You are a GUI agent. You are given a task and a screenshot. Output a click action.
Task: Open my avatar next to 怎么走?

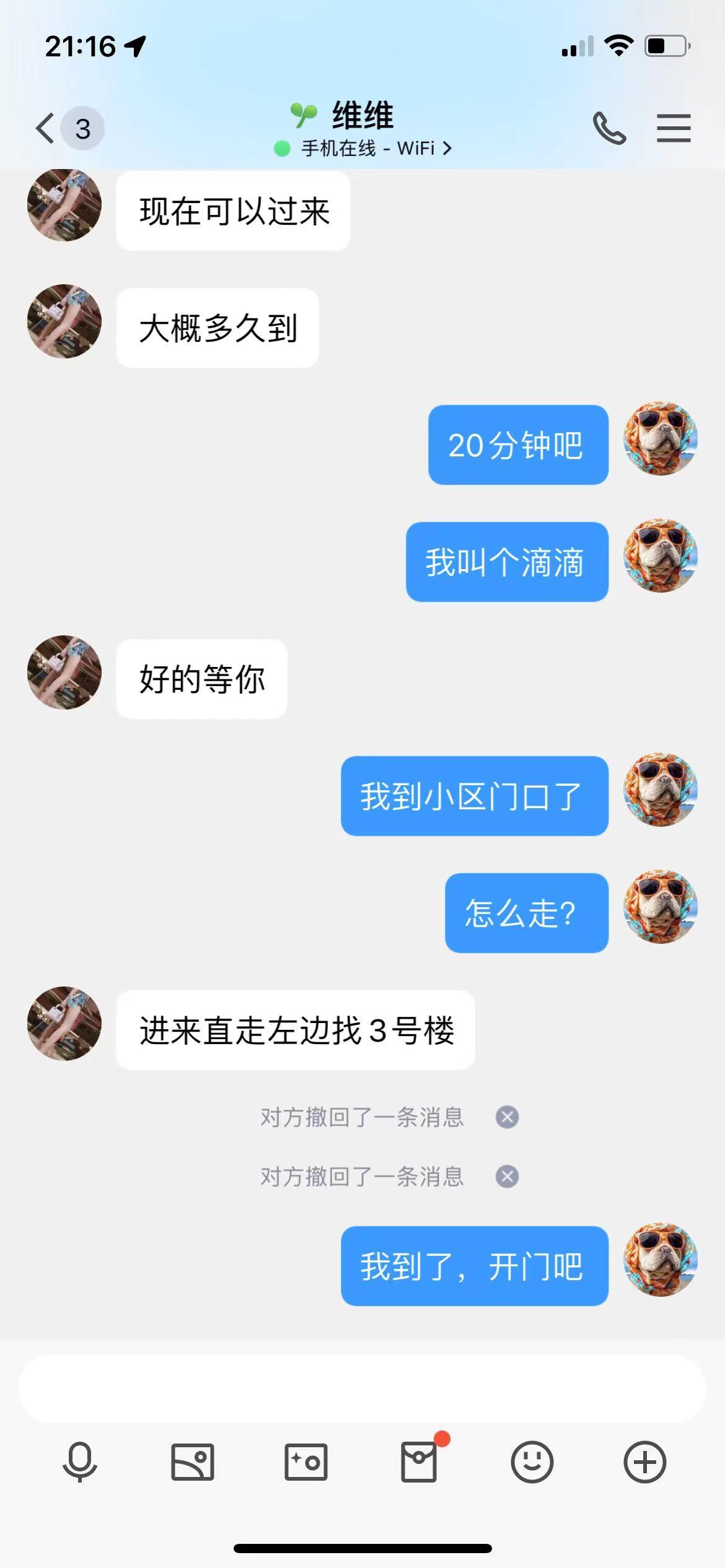tap(660, 907)
